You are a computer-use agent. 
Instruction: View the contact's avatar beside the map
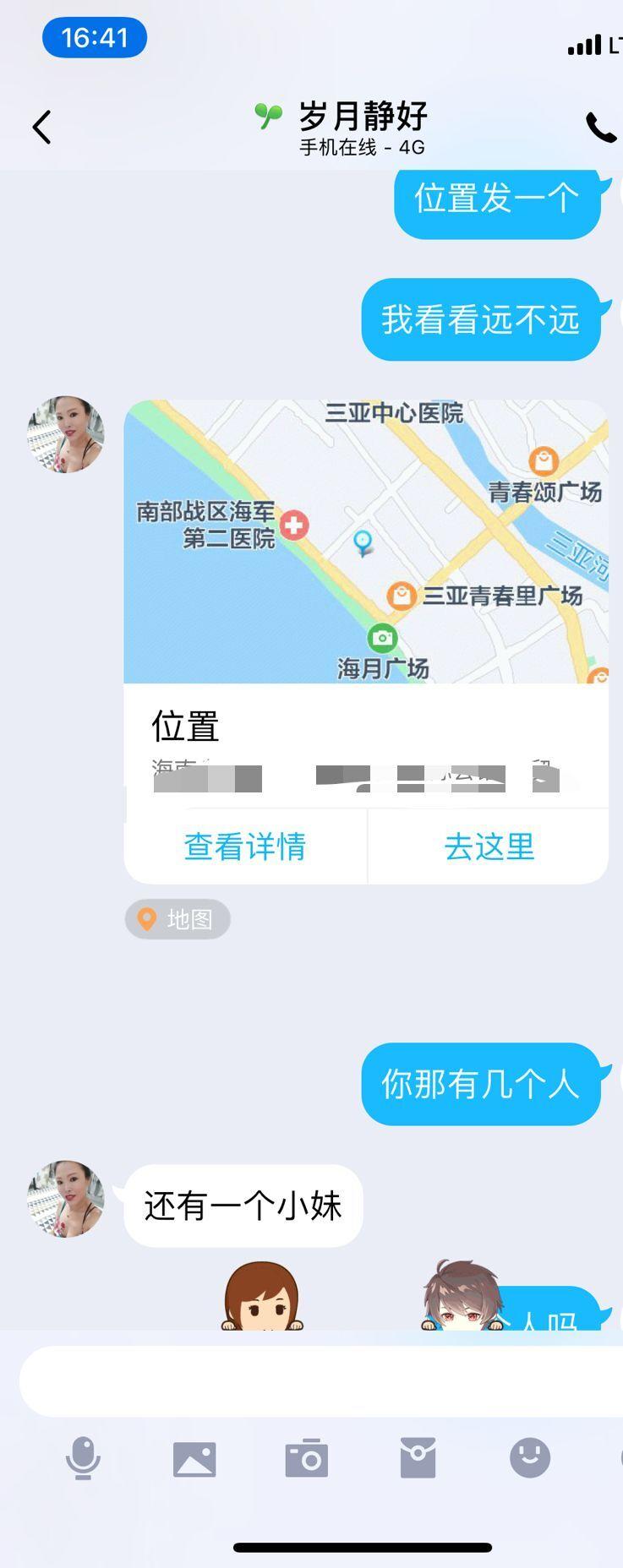click(x=66, y=434)
